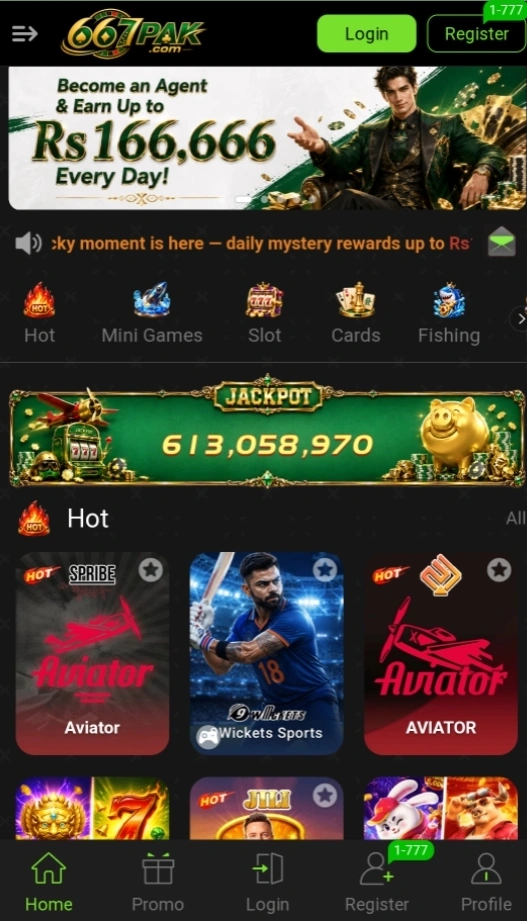Screen dimensions: 527x921
Task: View All hot games
Action: point(515,518)
